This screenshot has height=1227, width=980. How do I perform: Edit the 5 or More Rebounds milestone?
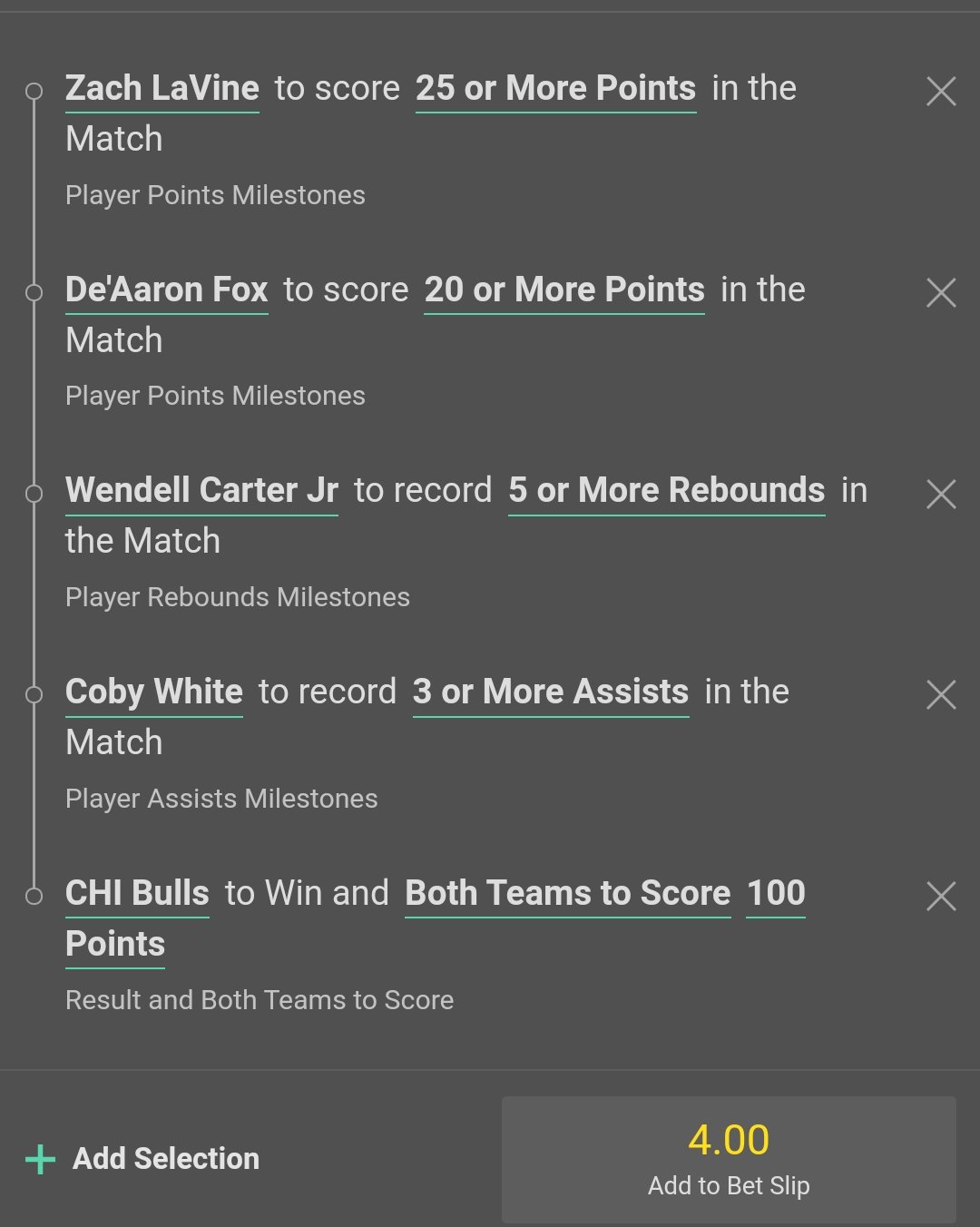pos(666,491)
